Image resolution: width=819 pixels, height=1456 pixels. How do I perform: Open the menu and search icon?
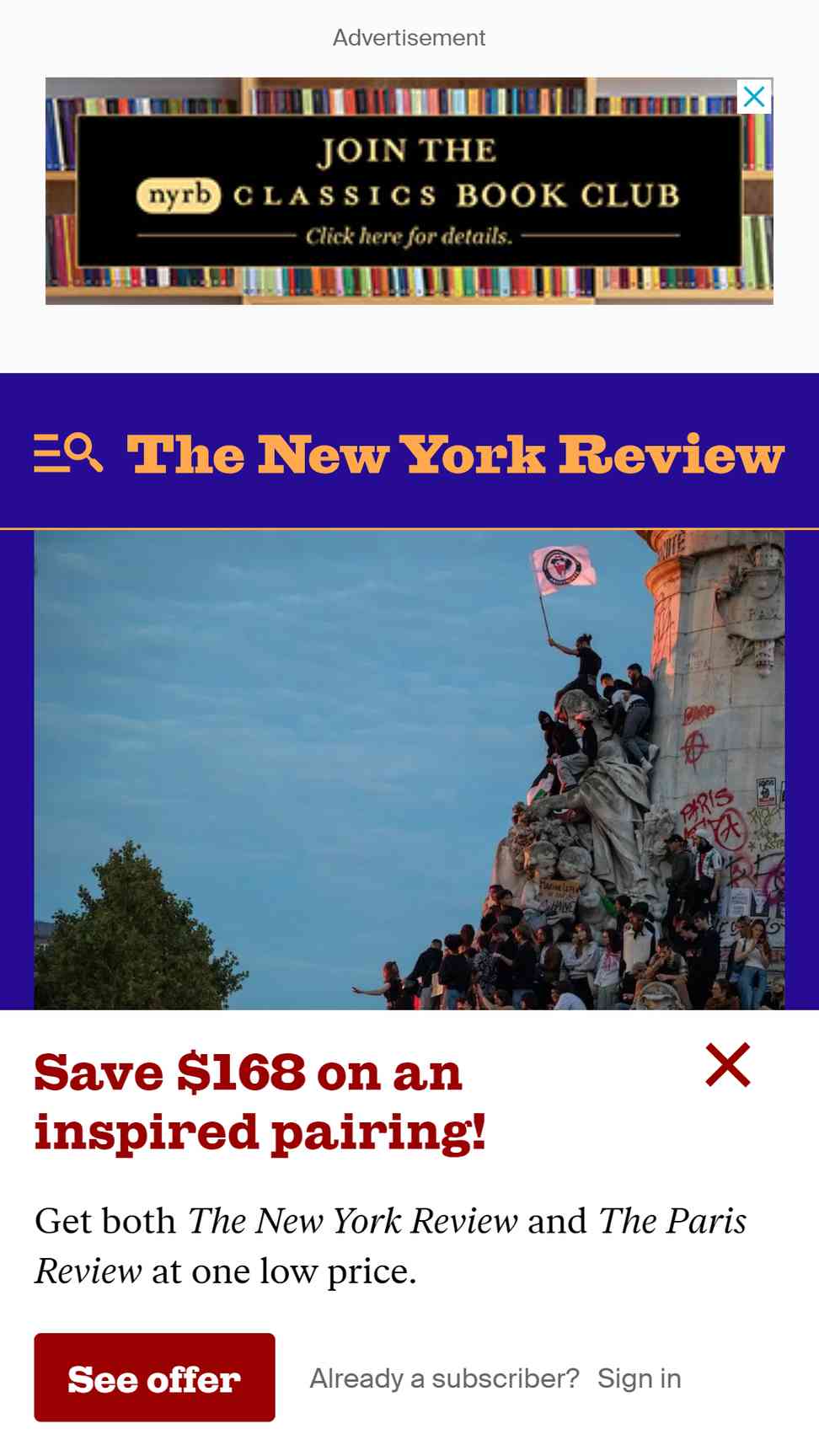[x=68, y=453]
